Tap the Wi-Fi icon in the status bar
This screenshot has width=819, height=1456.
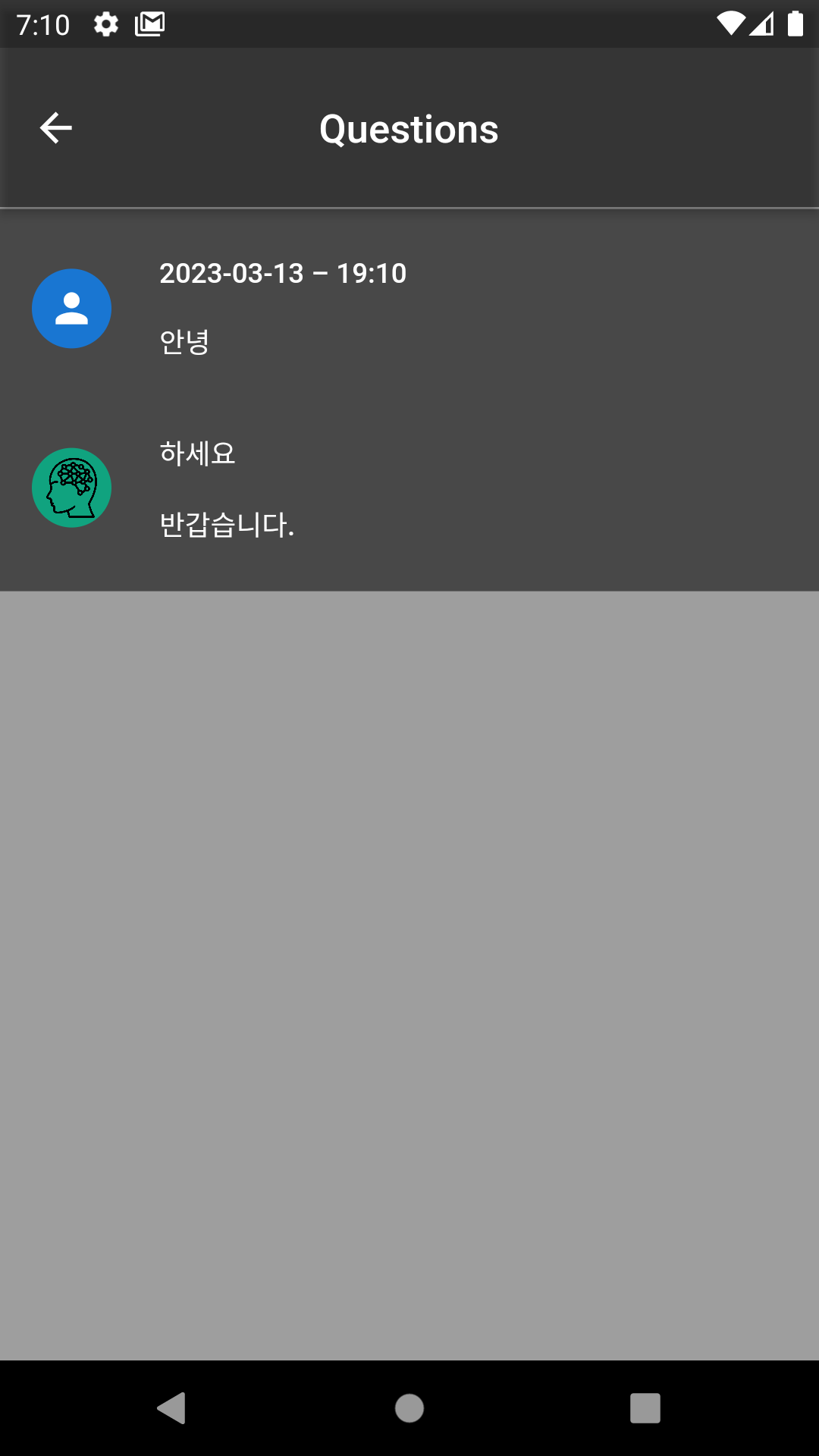click(730, 23)
